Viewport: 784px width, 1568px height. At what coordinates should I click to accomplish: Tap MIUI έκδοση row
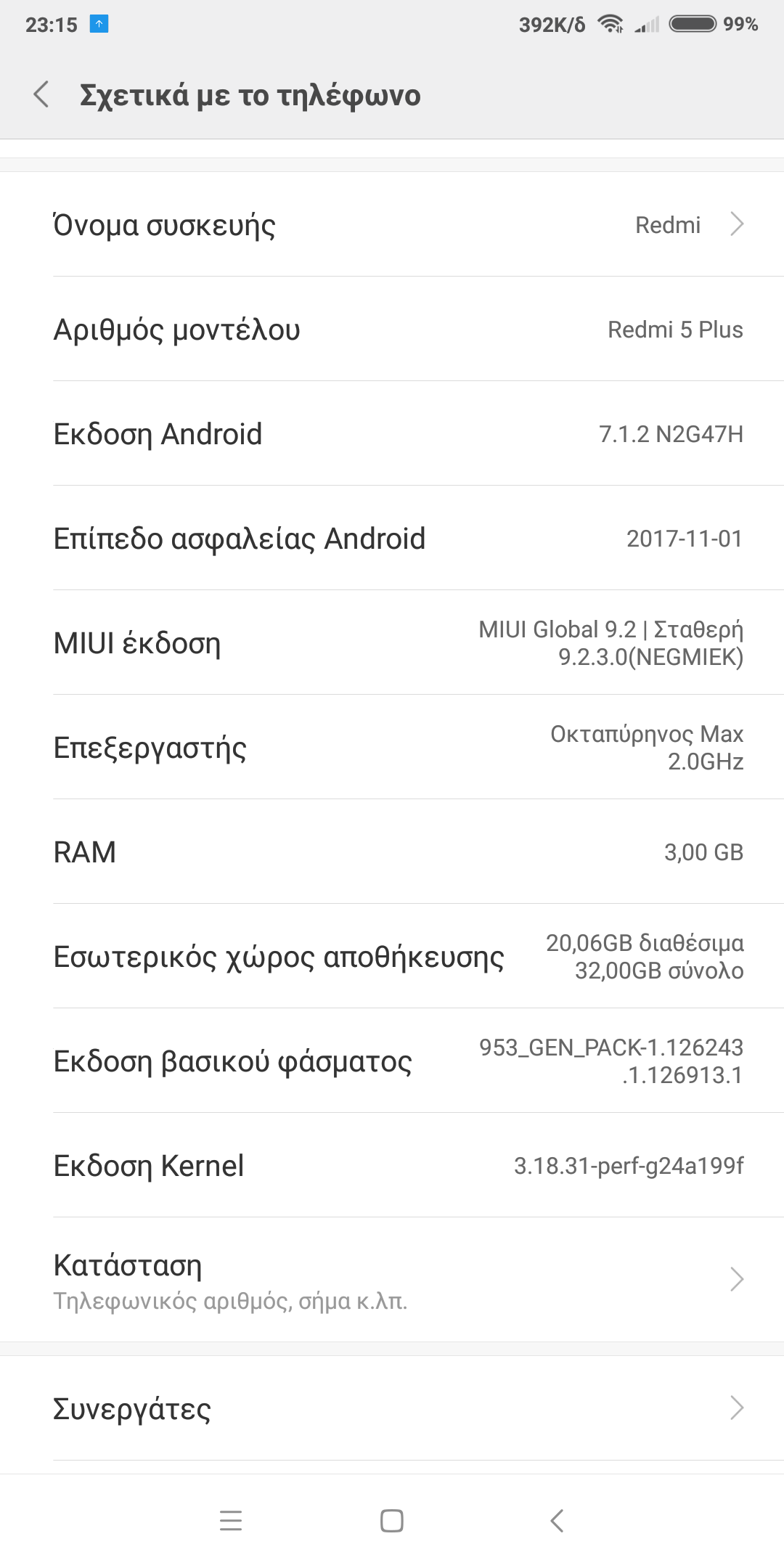[392, 643]
